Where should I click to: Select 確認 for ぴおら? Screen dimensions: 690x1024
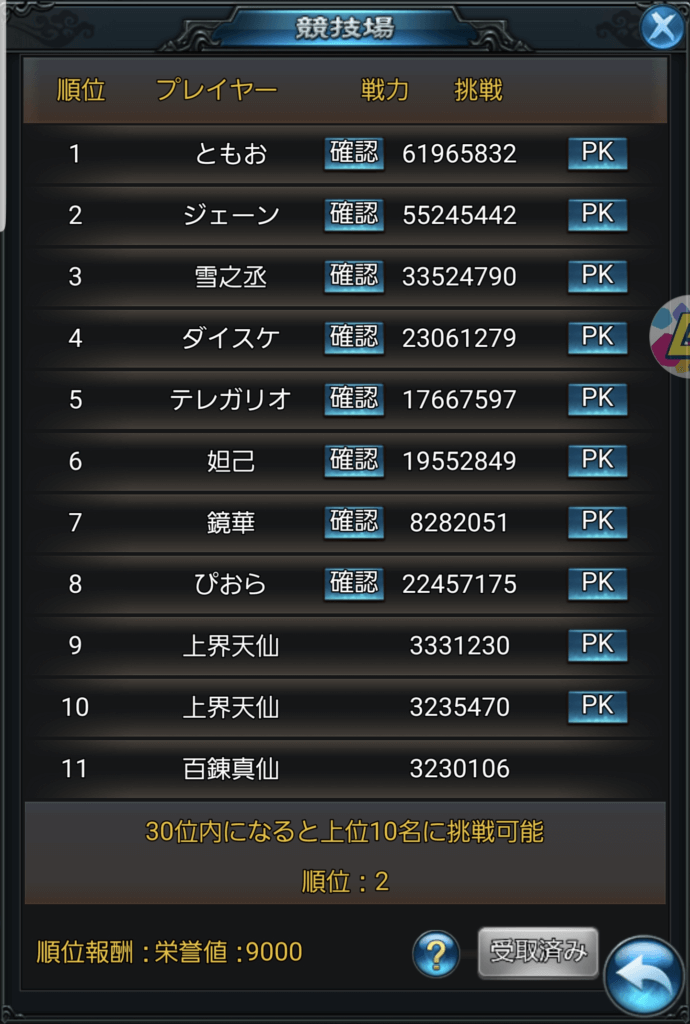pos(354,583)
